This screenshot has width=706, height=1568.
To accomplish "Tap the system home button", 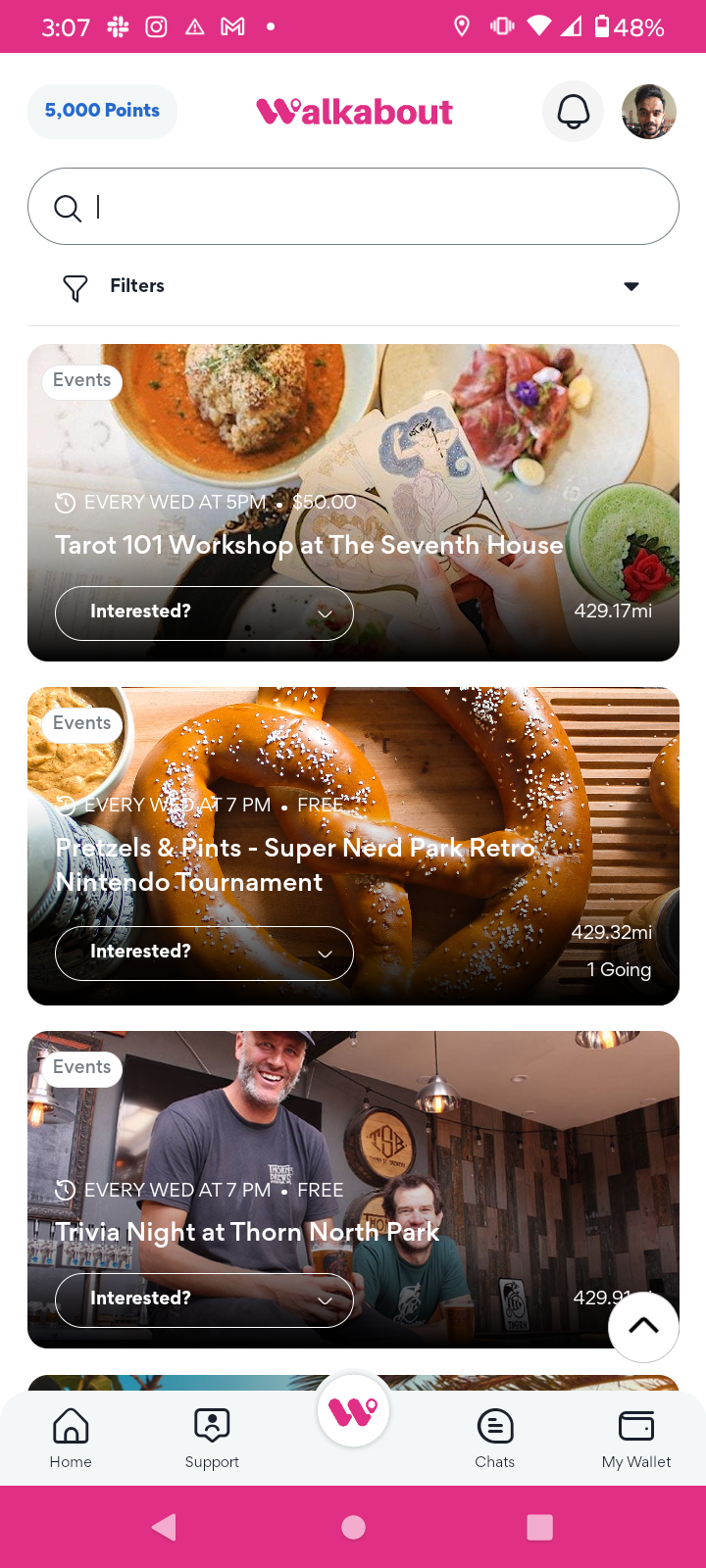I will click(353, 1527).
